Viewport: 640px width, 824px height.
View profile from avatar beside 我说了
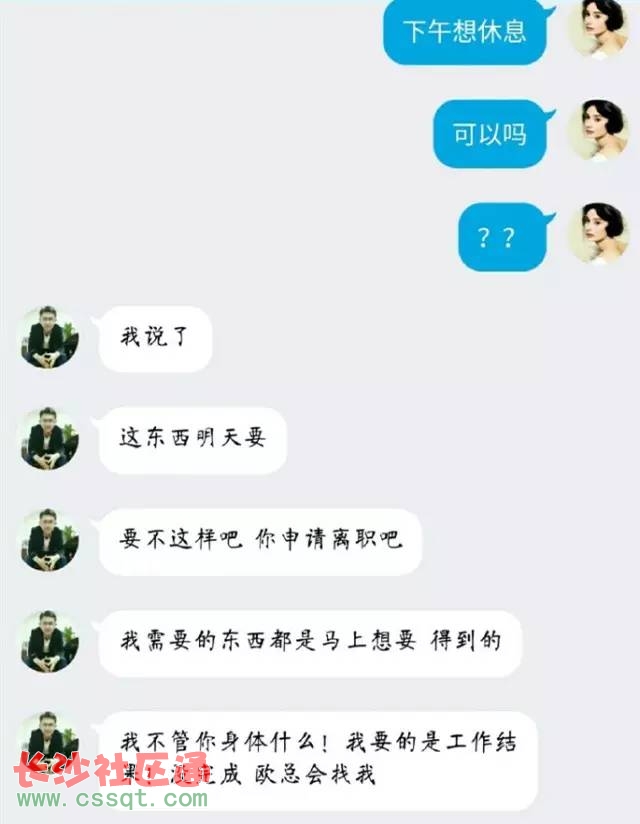coord(48,338)
